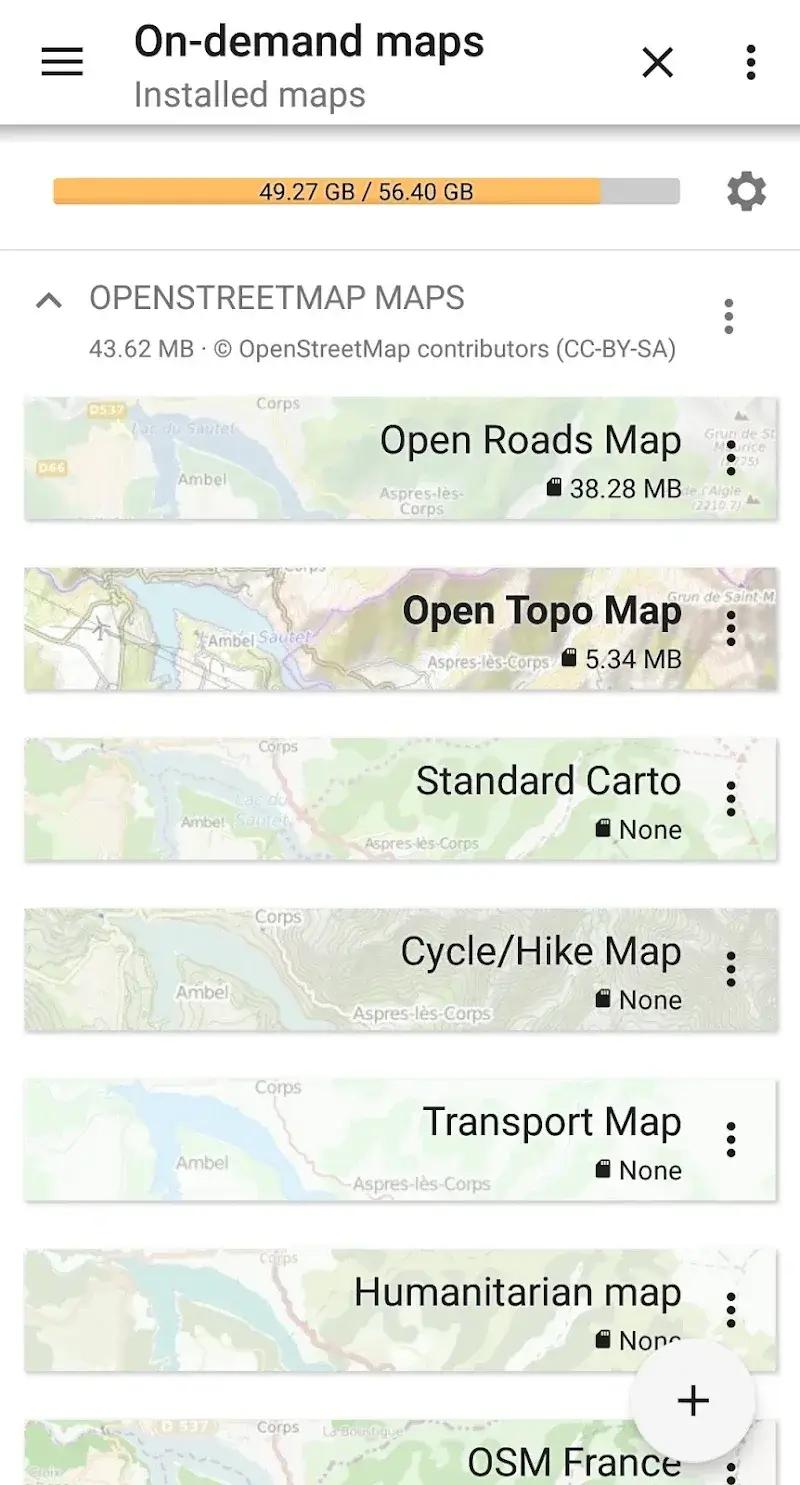Open the Standard Carto map
Image resolution: width=800 pixels, height=1485 pixels.
click(400, 798)
